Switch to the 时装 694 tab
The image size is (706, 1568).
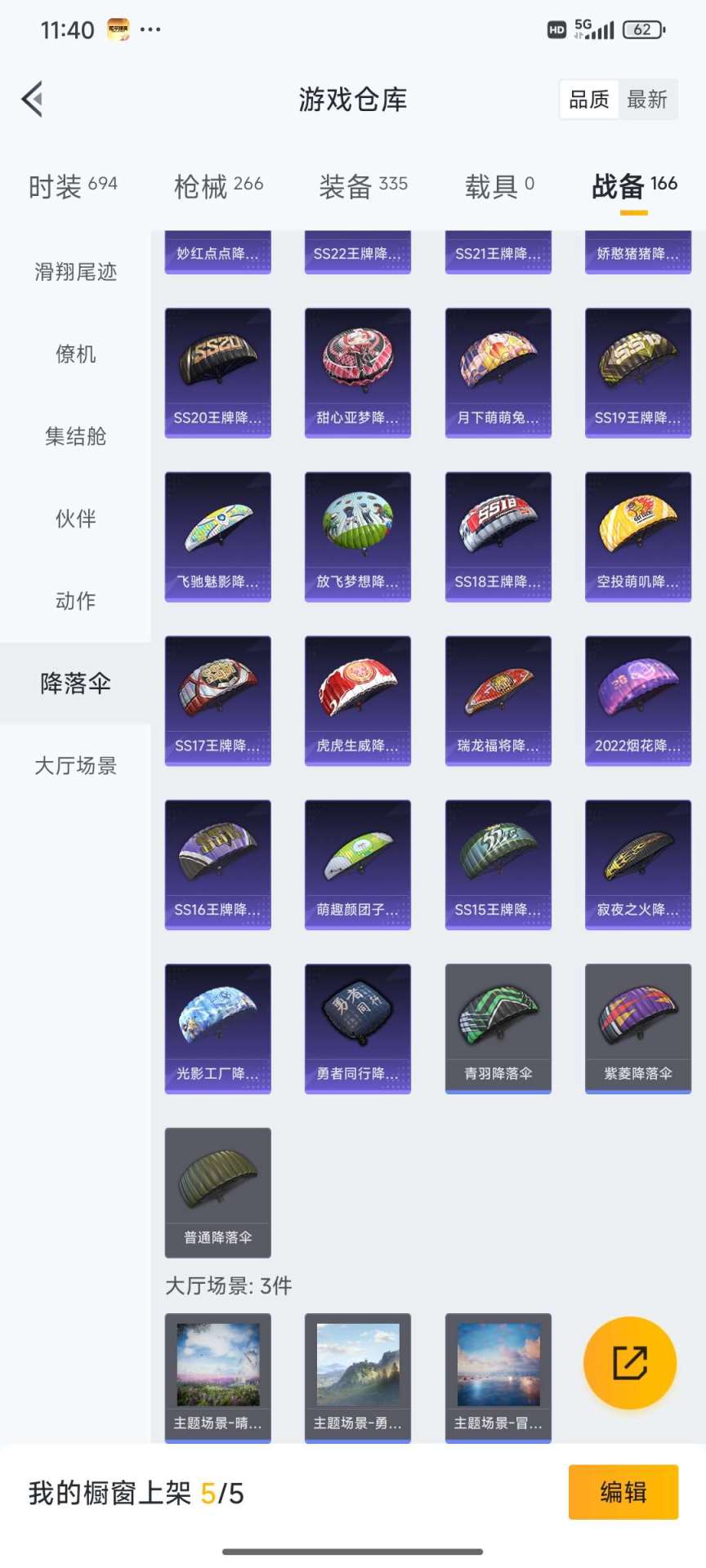72,186
